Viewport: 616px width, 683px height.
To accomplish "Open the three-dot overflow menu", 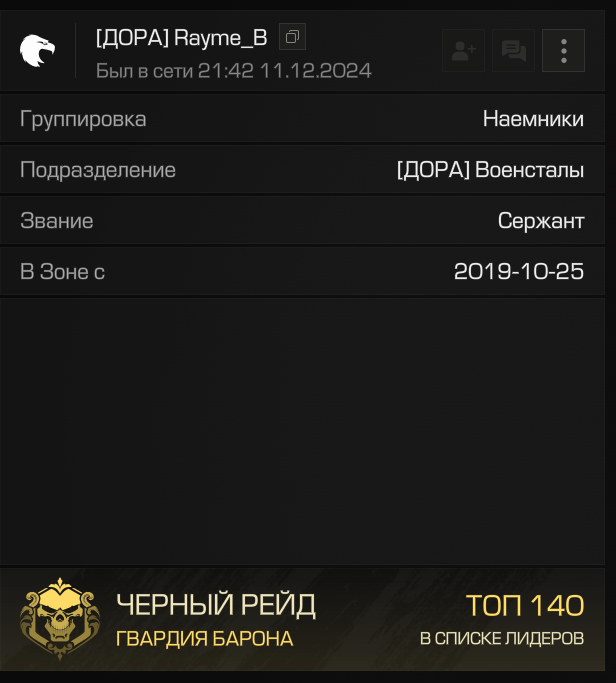I will (x=564, y=51).
